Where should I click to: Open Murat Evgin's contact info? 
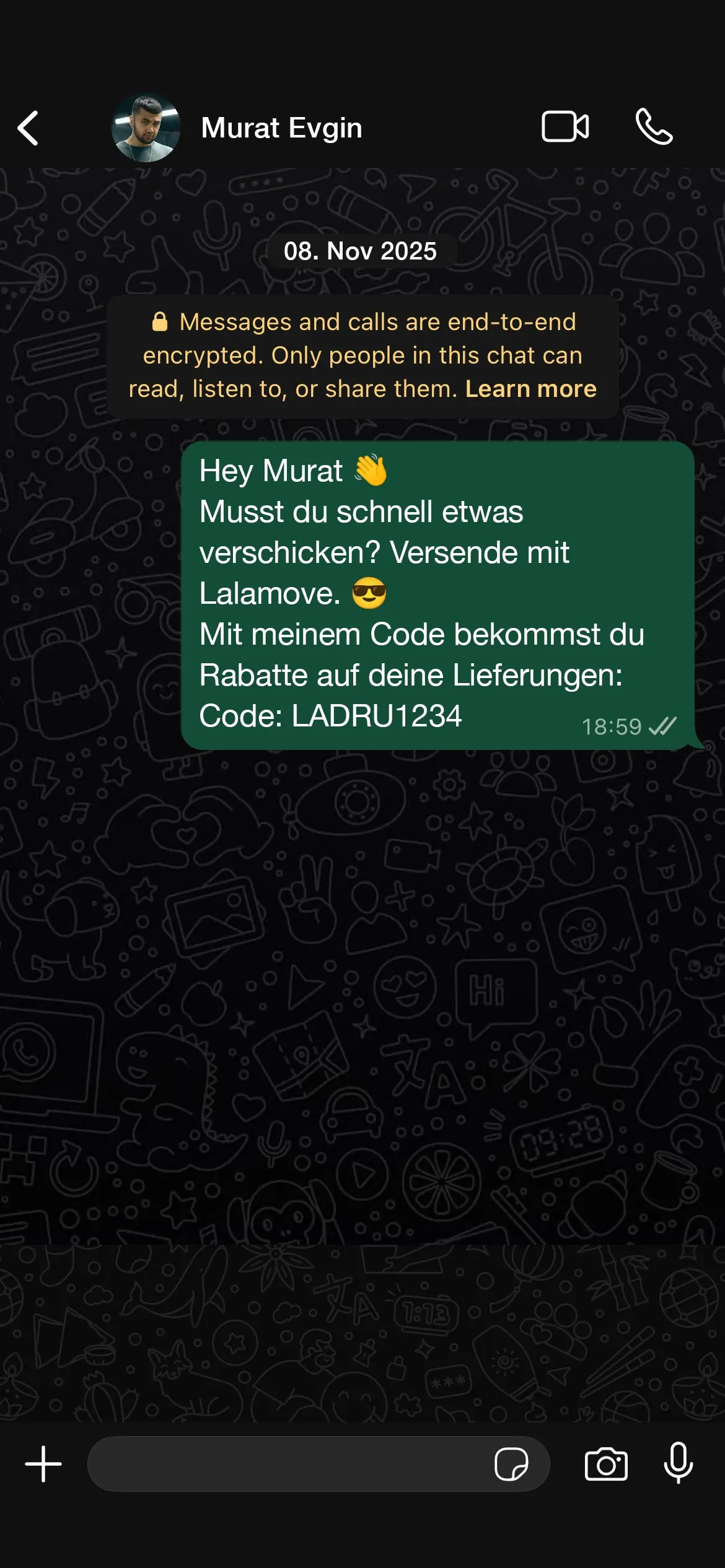click(281, 128)
